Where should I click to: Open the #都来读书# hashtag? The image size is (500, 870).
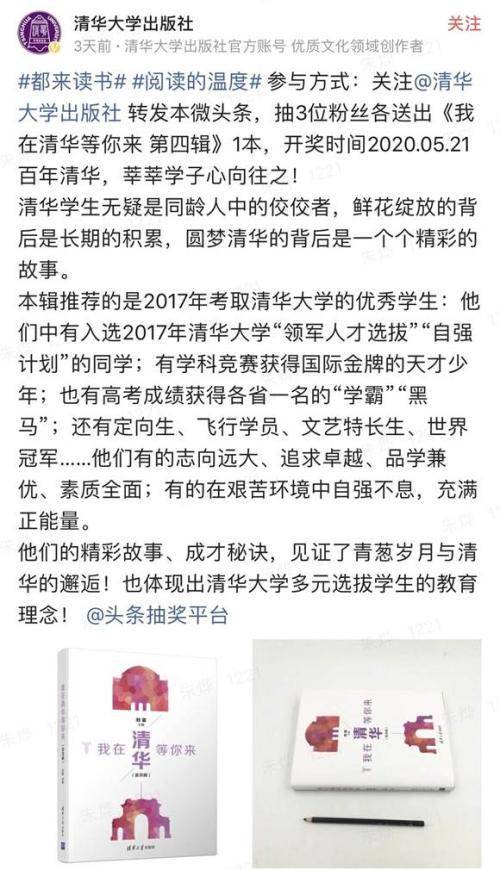click(72, 82)
